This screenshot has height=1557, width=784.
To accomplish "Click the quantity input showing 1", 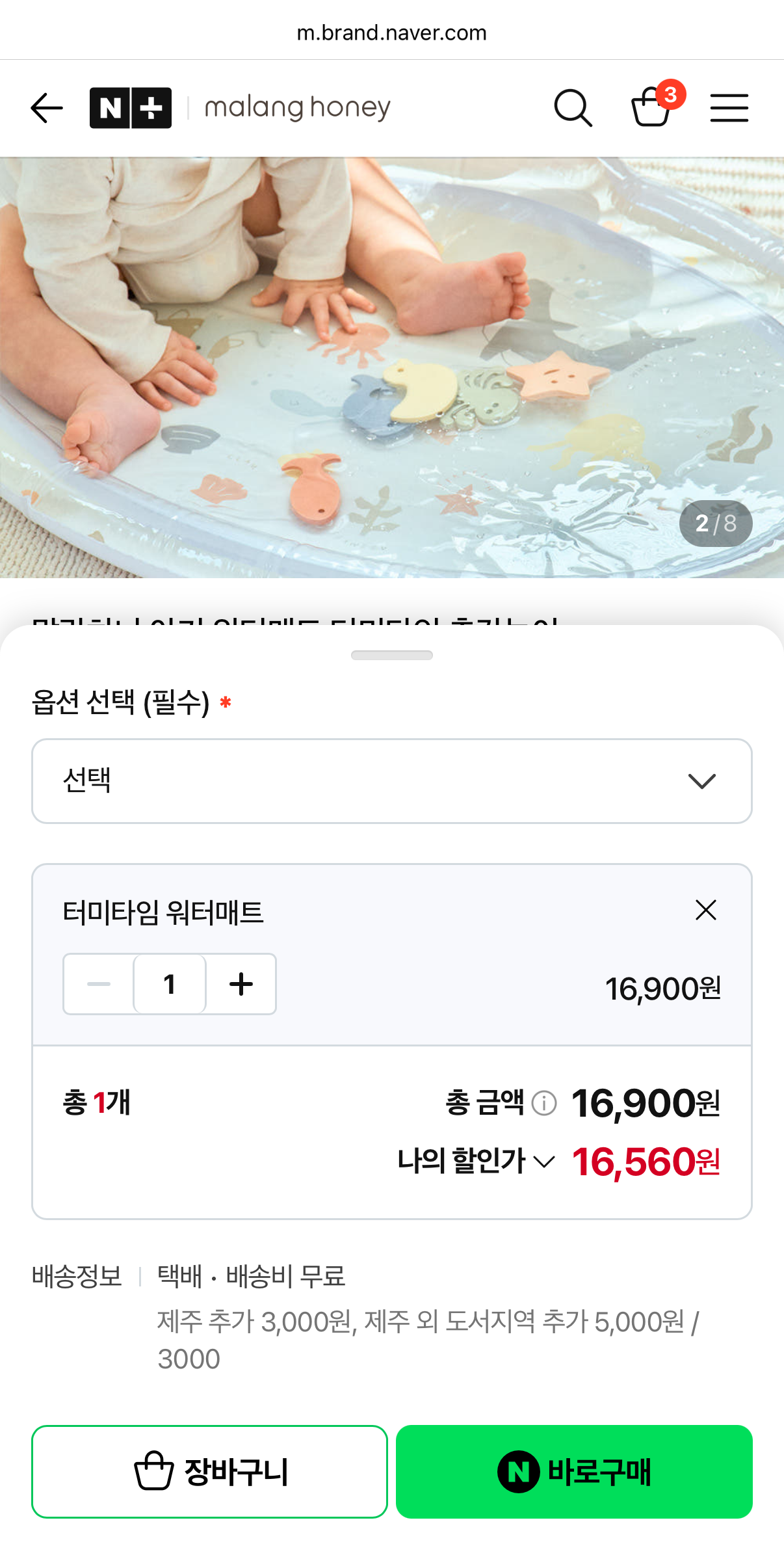I will [170, 984].
